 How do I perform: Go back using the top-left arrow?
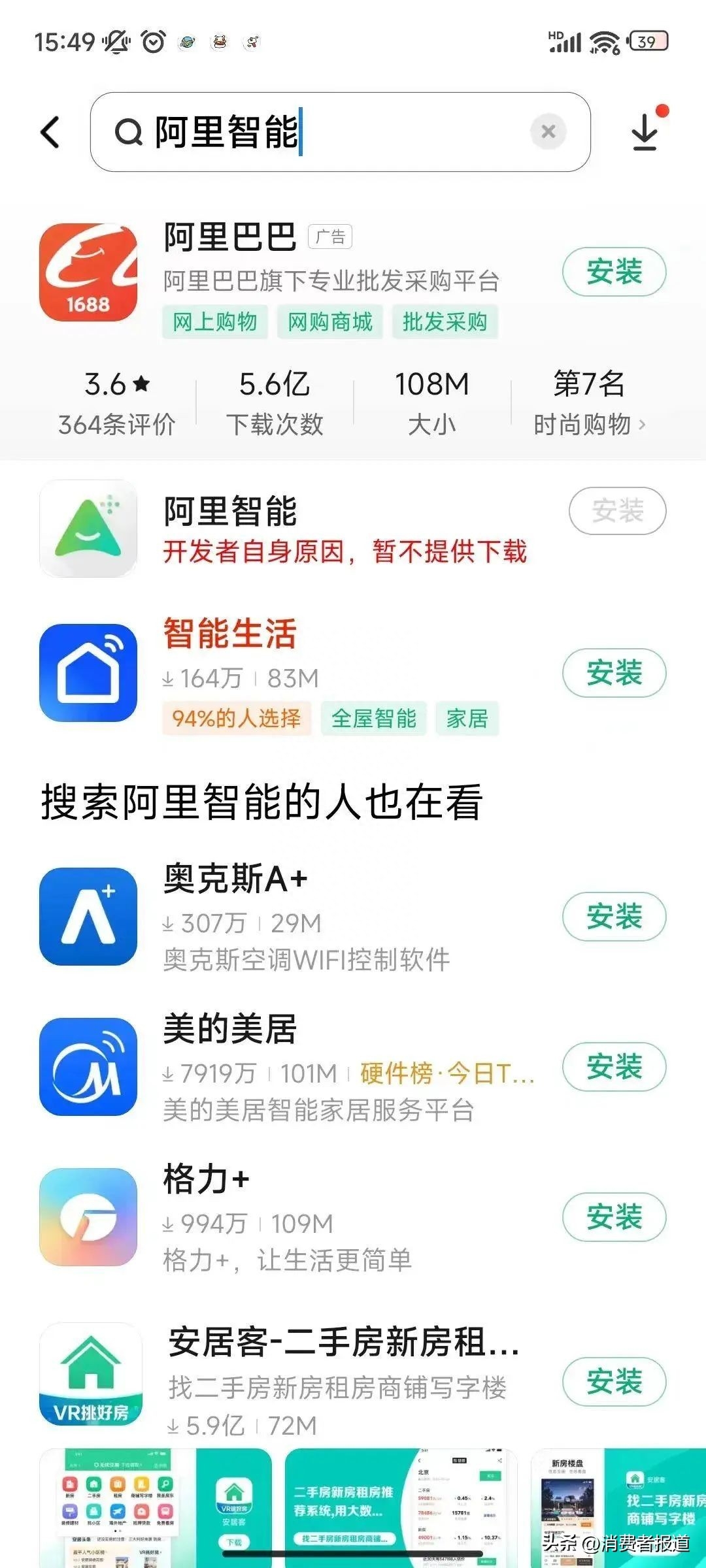51,133
